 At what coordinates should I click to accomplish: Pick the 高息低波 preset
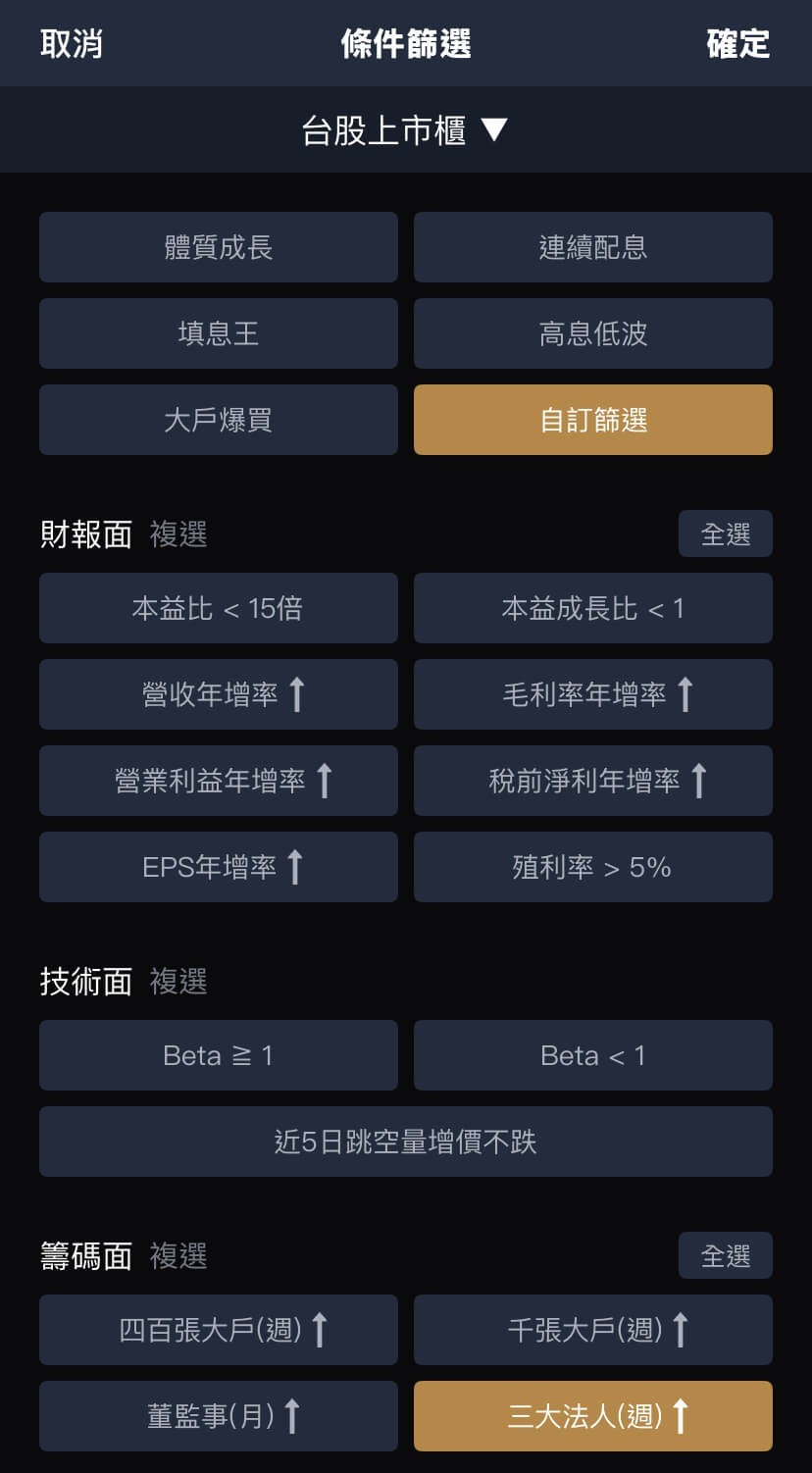click(592, 333)
